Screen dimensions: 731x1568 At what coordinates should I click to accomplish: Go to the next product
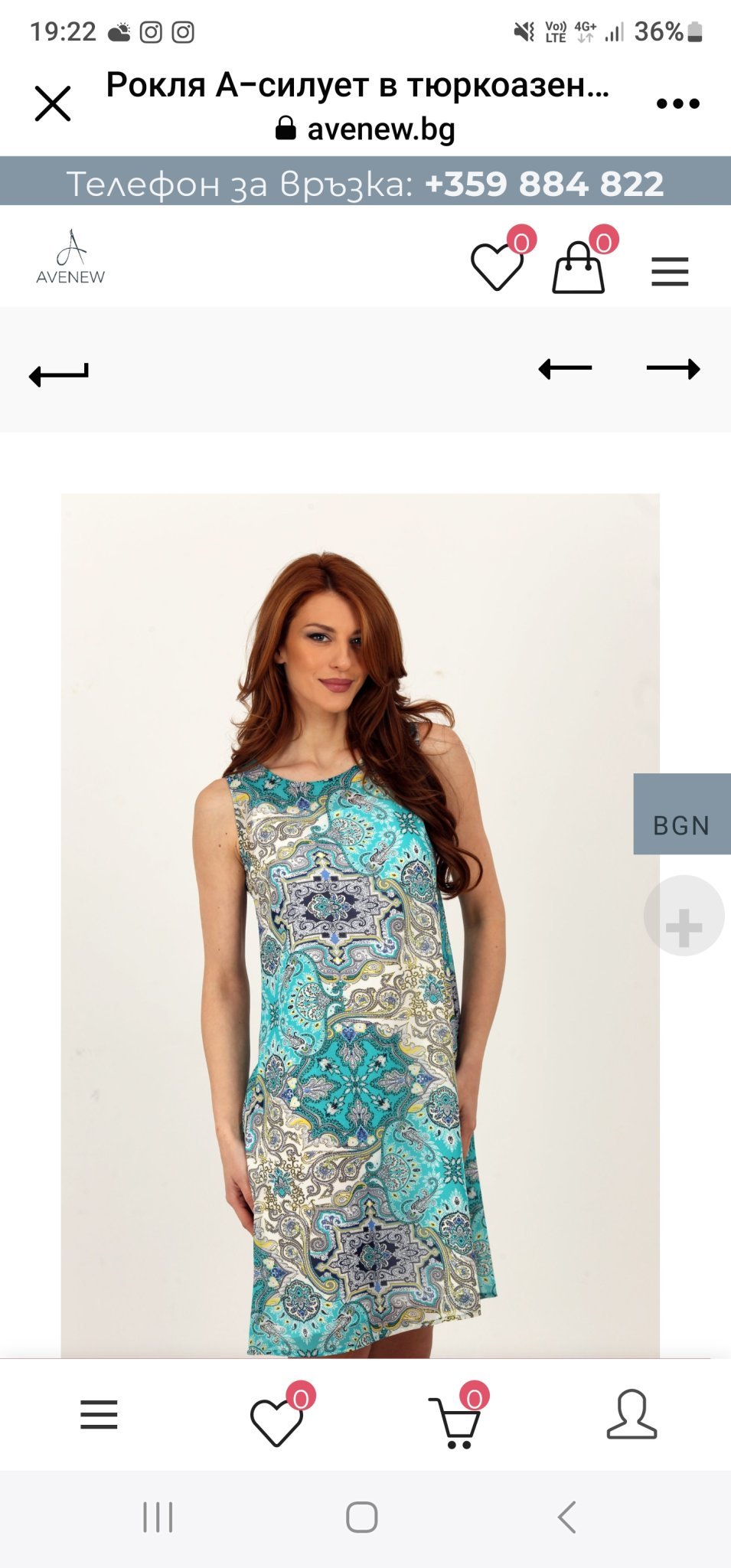[673, 368]
